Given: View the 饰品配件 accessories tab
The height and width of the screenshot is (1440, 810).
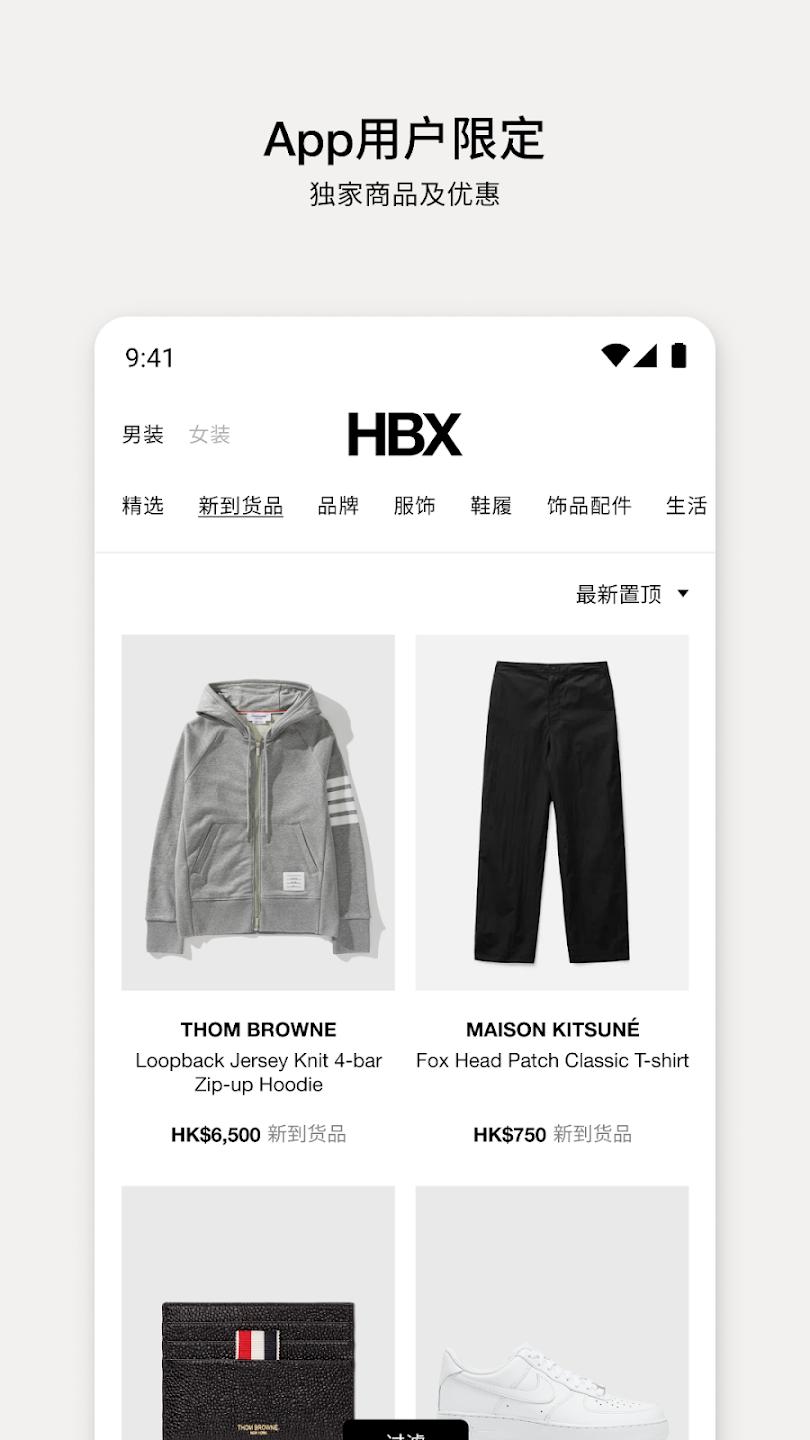Looking at the screenshot, I should click(x=589, y=506).
